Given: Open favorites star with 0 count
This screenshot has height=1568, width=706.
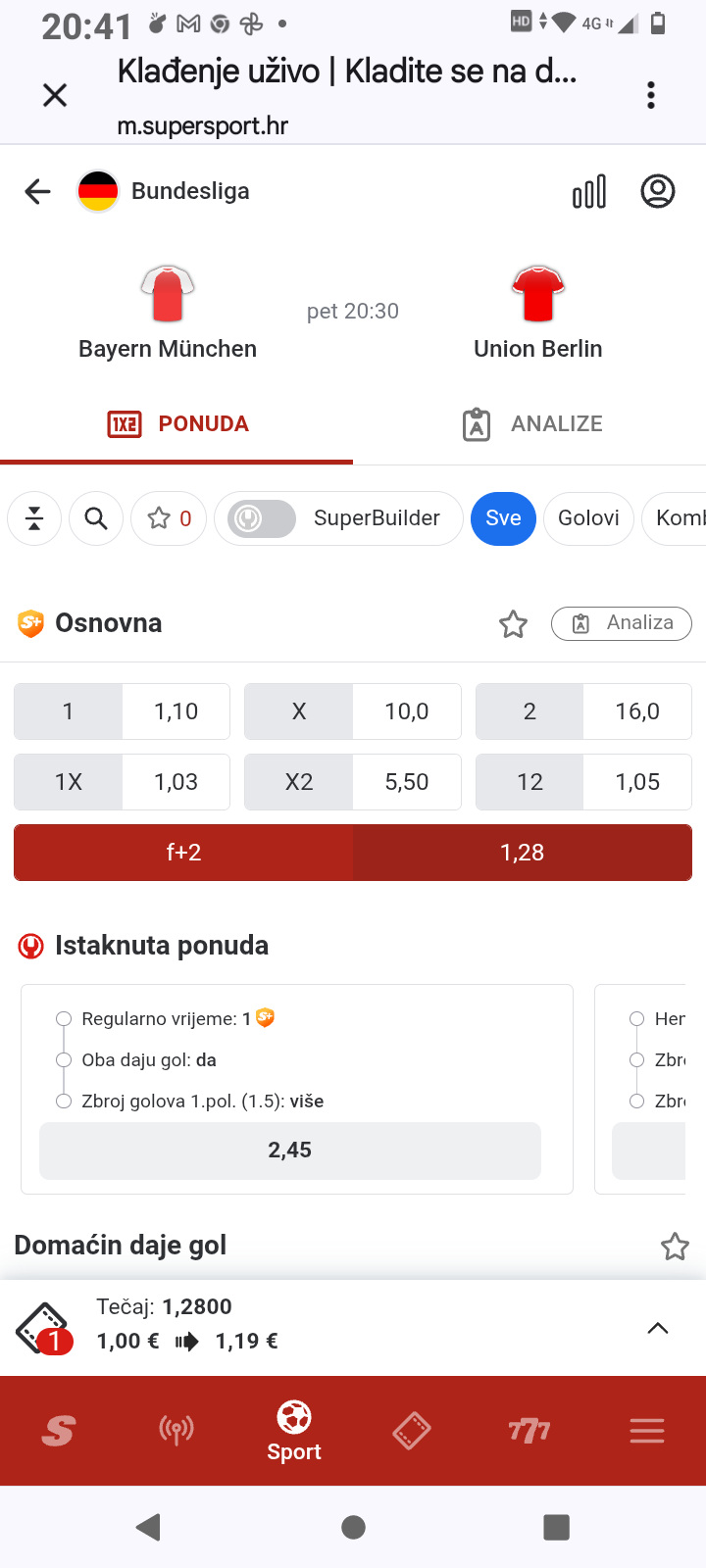Looking at the screenshot, I should [169, 518].
